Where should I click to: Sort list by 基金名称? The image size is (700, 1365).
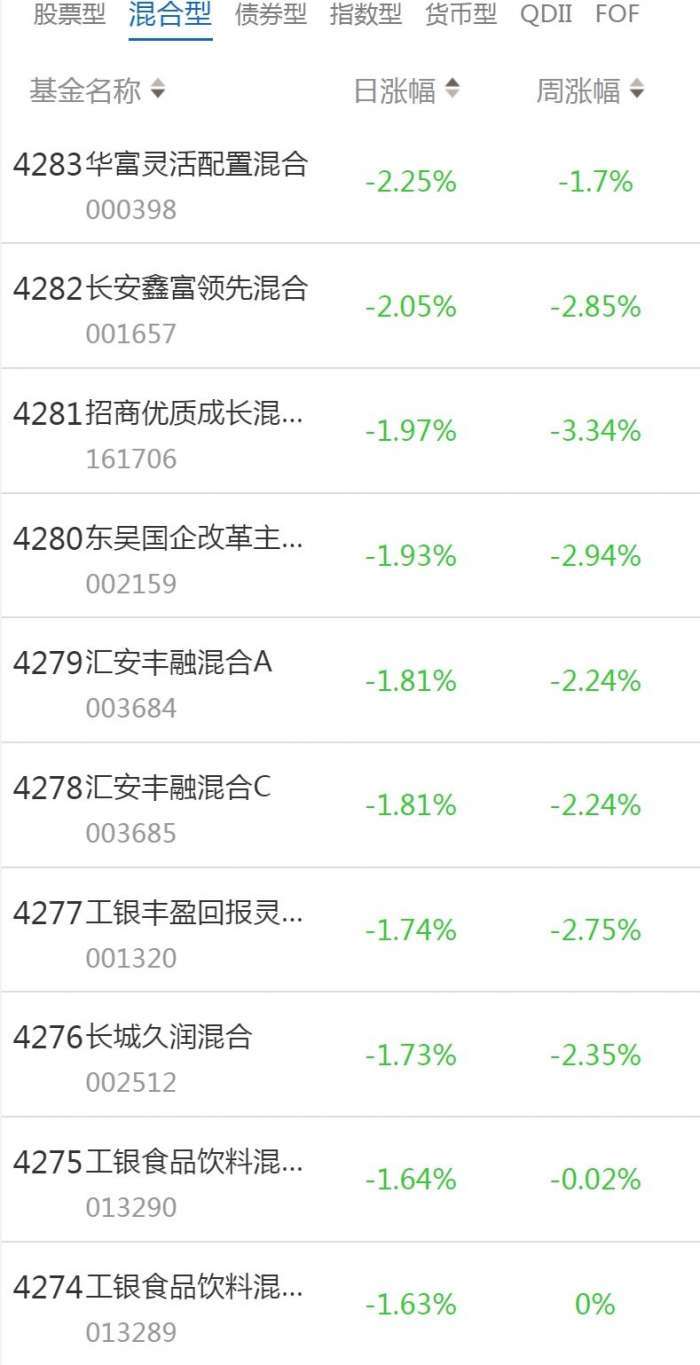coord(97,91)
